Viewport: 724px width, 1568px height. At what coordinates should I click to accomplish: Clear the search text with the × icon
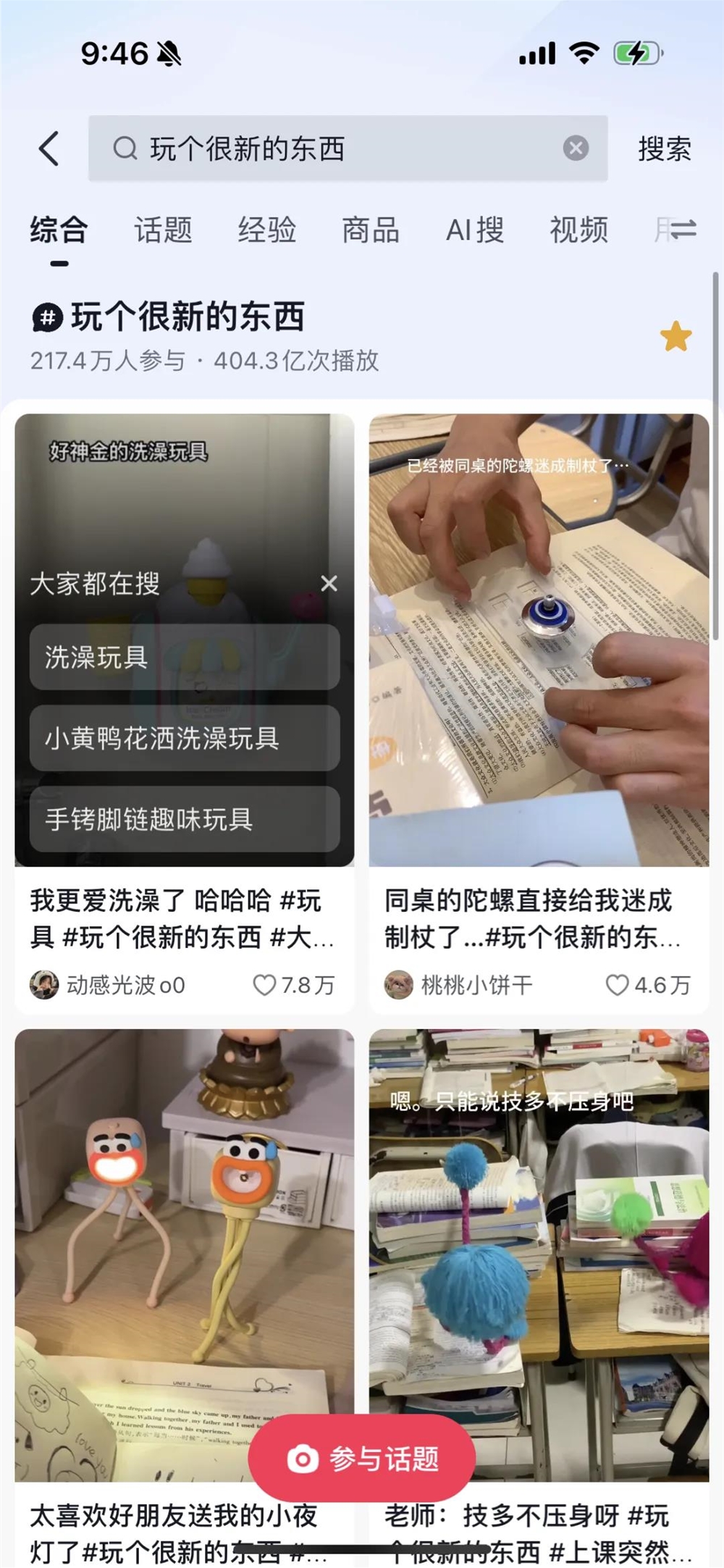(574, 148)
